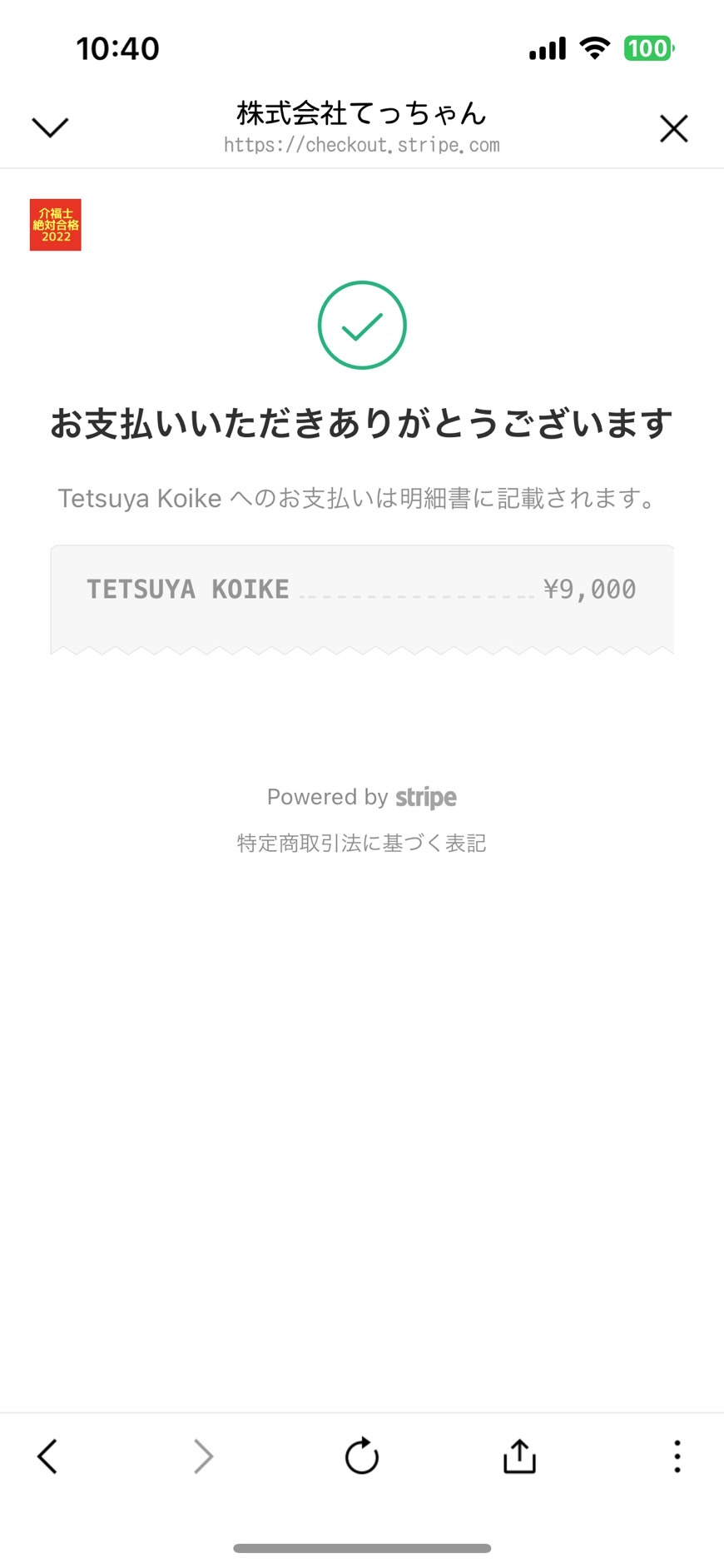Minimize the browser with the down chevron
Image resolution: width=724 pixels, height=1568 pixels.
[x=50, y=127]
